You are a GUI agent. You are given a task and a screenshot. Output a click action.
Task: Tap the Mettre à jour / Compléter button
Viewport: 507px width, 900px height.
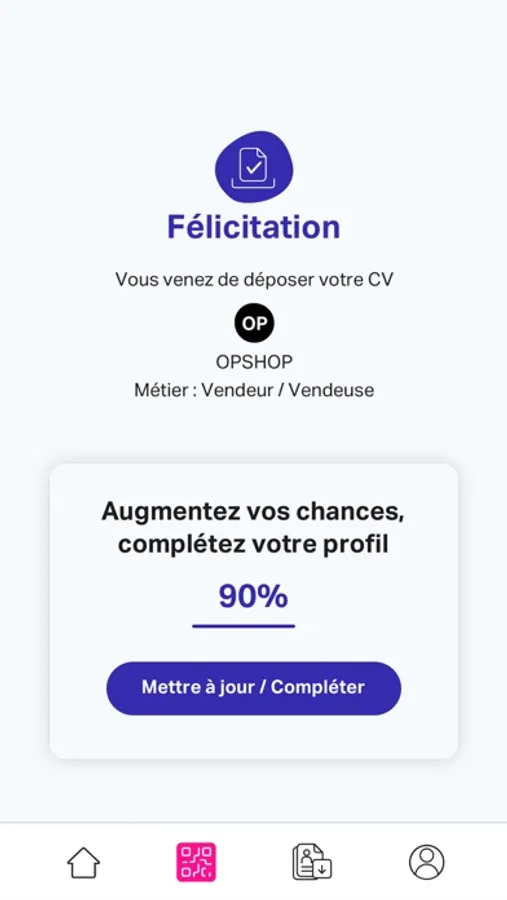pyautogui.click(x=253, y=688)
